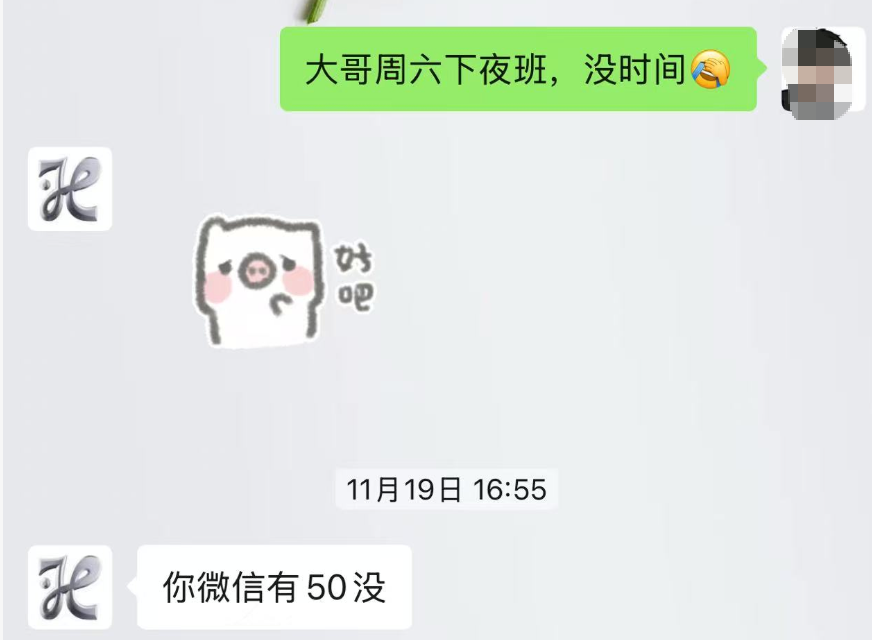Tap contact avatar beside 你微信有50没 message
This screenshot has height=640, width=872.
(x=69, y=587)
